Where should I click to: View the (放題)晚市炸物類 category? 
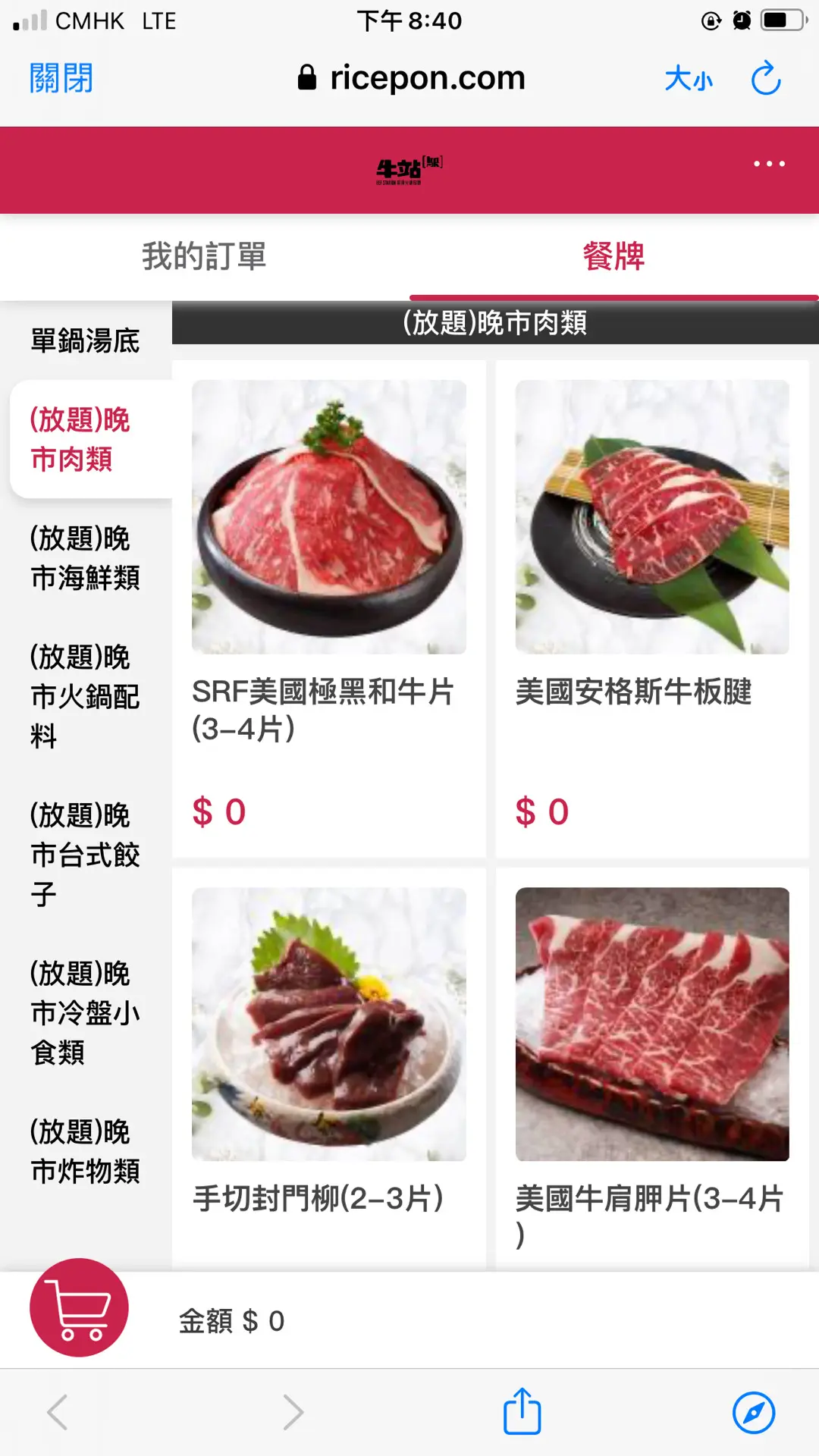85,1151
